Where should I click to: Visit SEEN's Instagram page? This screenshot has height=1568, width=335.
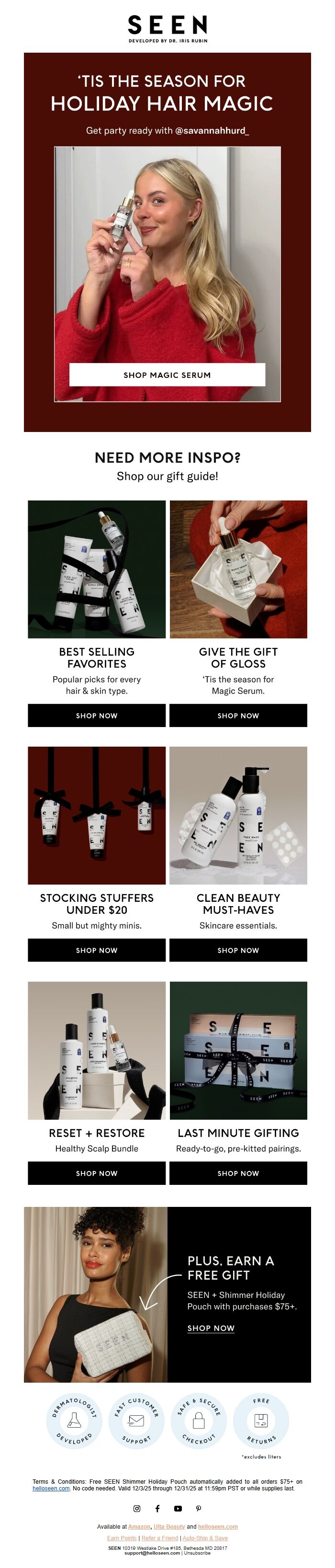(x=137, y=1508)
